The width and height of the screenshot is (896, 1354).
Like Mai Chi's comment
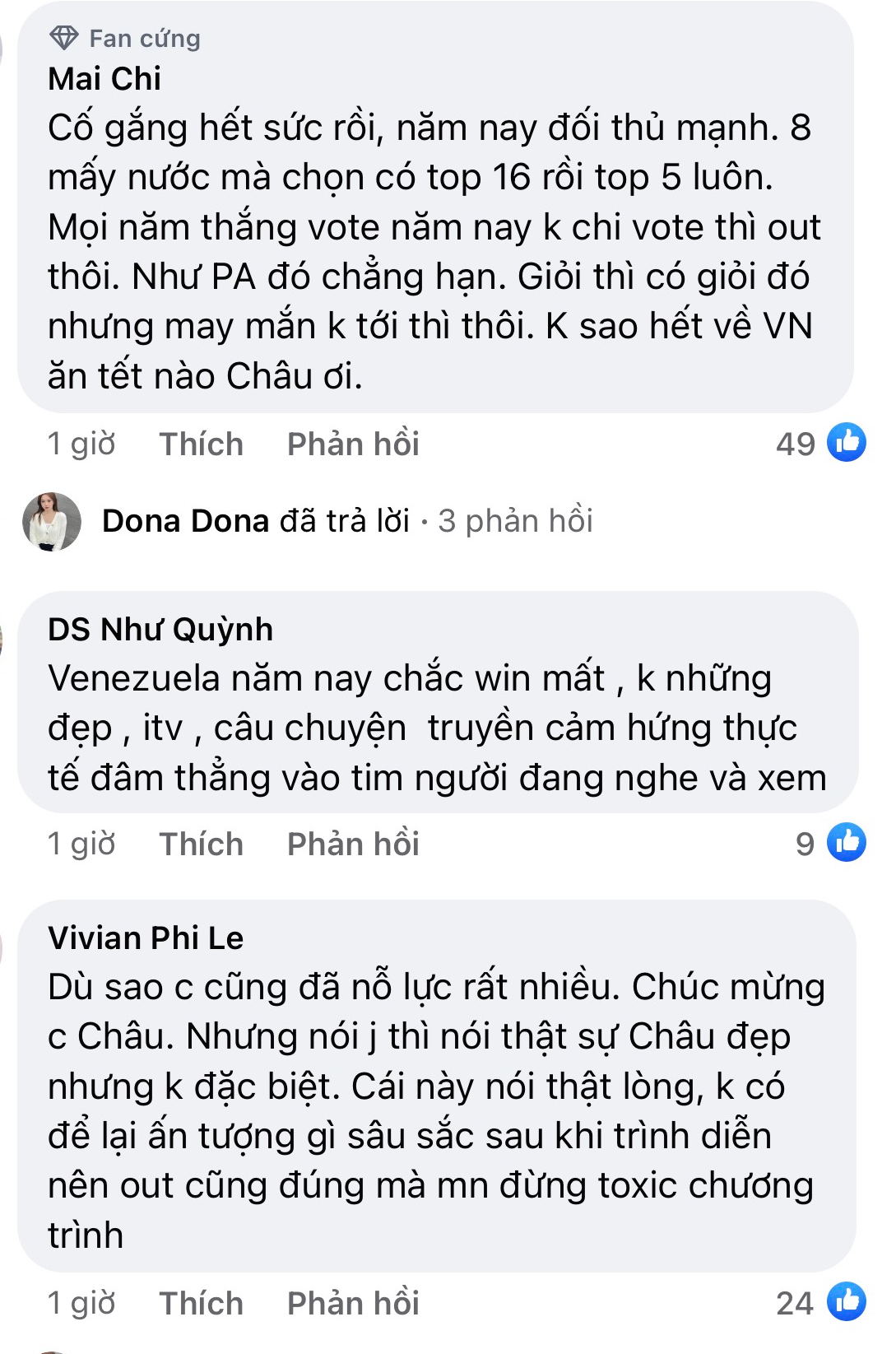(201, 444)
